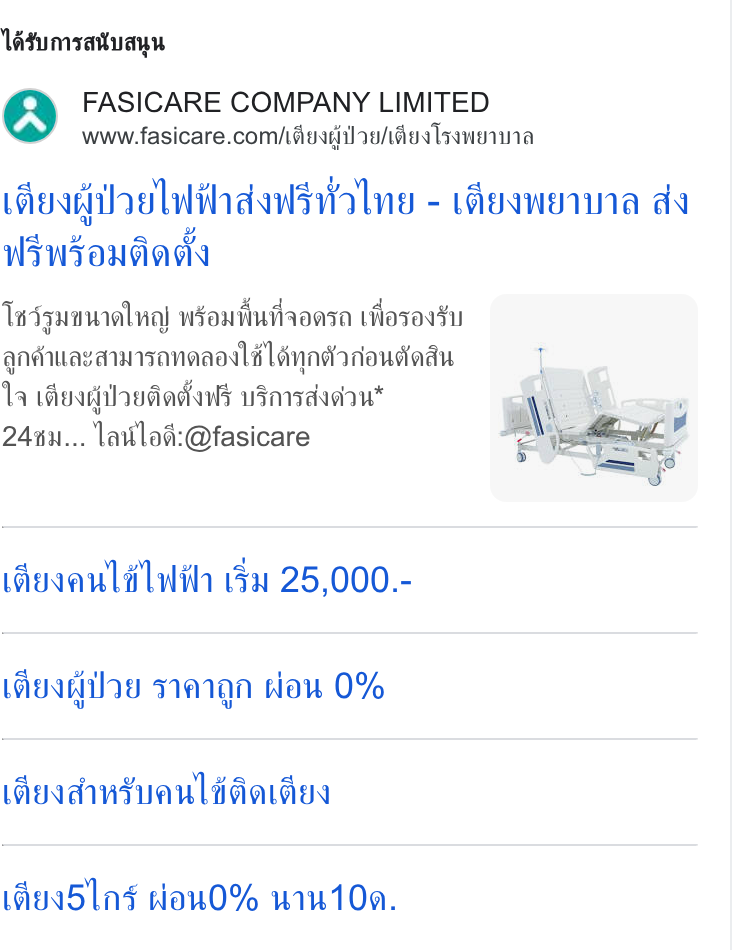This screenshot has width=732, height=950.
Task: Open sitelink เตียง5ไกร์ ผ่อน0% นาน10ด.
Action: 199,898
